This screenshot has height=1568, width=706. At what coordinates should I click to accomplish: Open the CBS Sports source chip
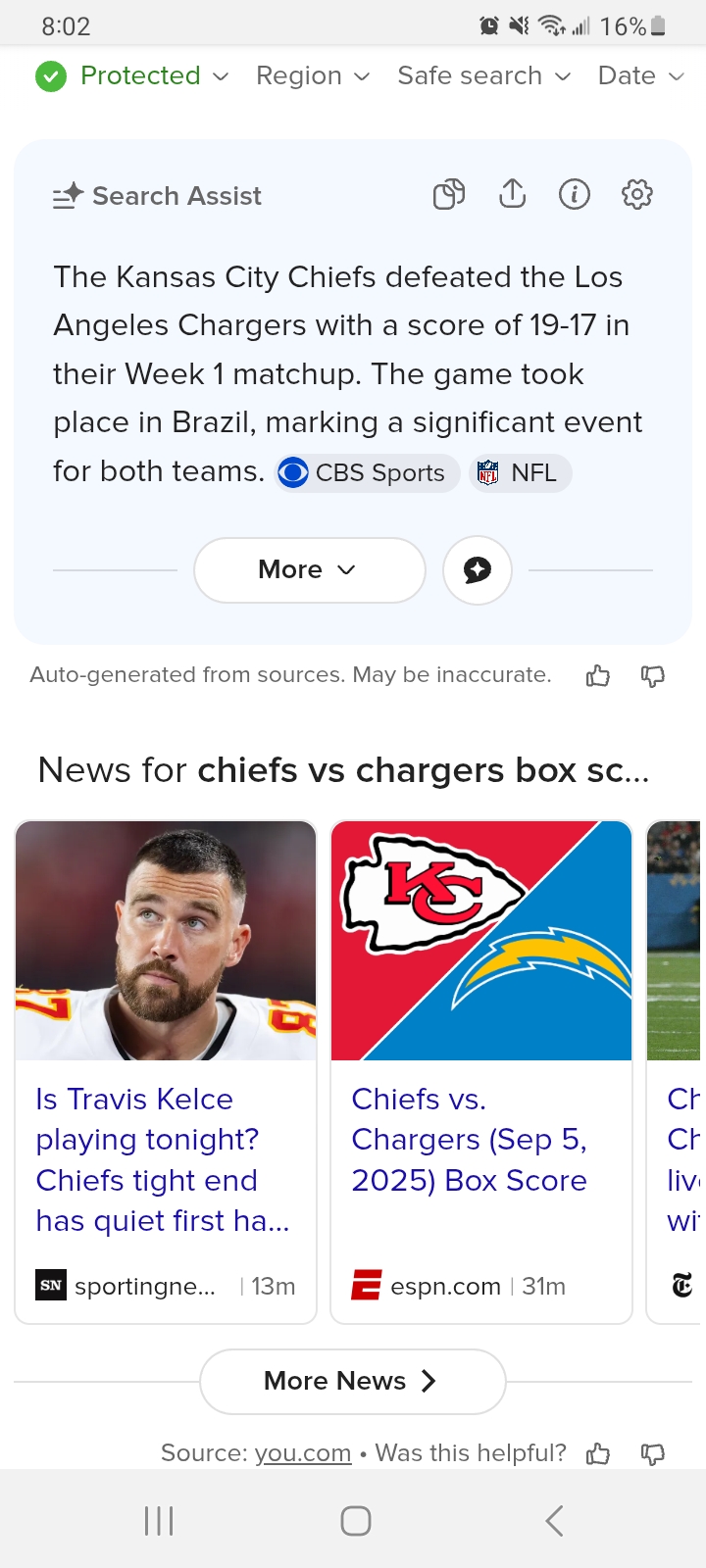click(x=367, y=473)
